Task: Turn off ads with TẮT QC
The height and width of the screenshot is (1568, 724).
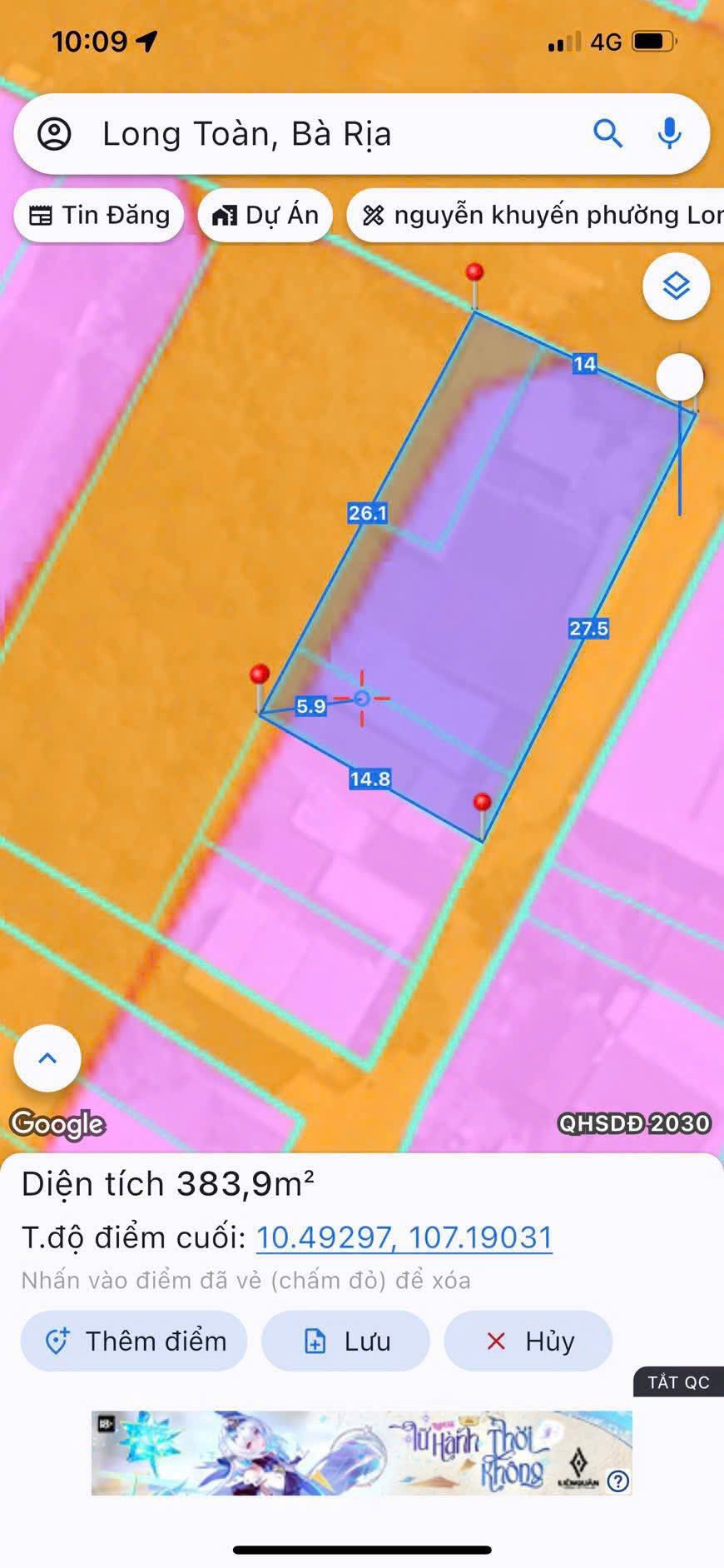Action: pyautogui.click(x=678, y=1383)
